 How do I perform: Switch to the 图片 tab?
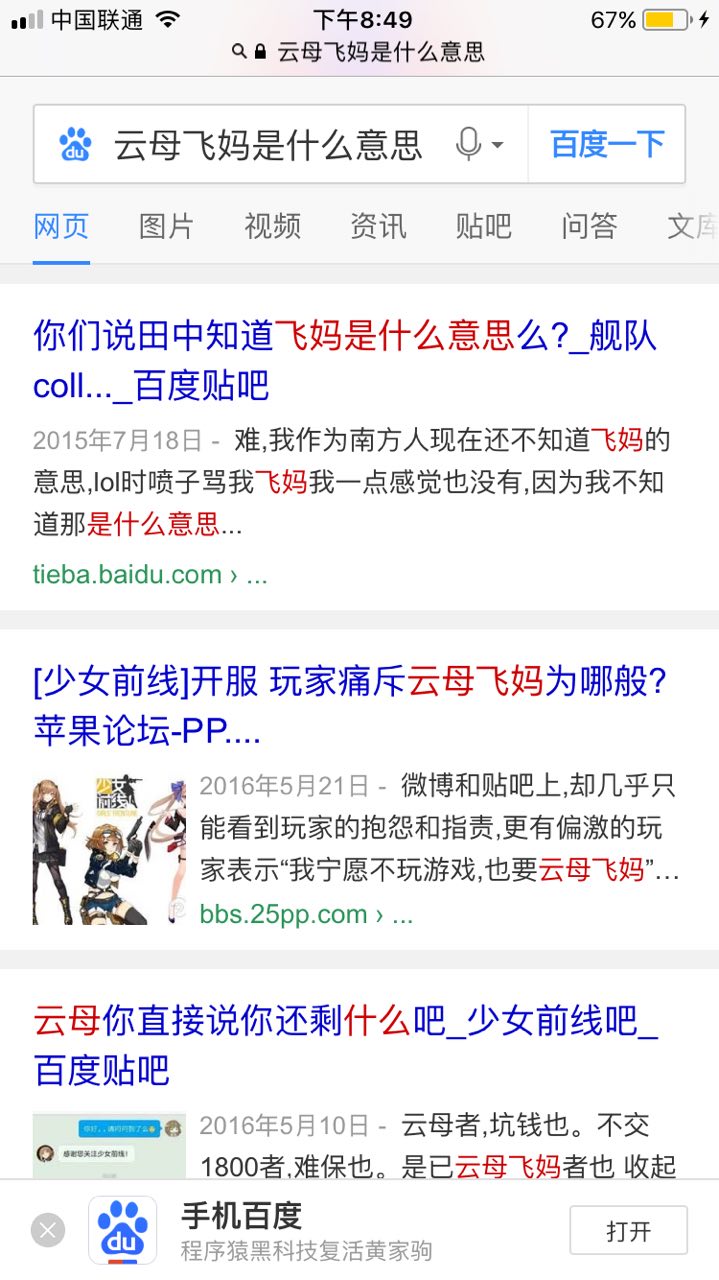(x=166, y=227)
